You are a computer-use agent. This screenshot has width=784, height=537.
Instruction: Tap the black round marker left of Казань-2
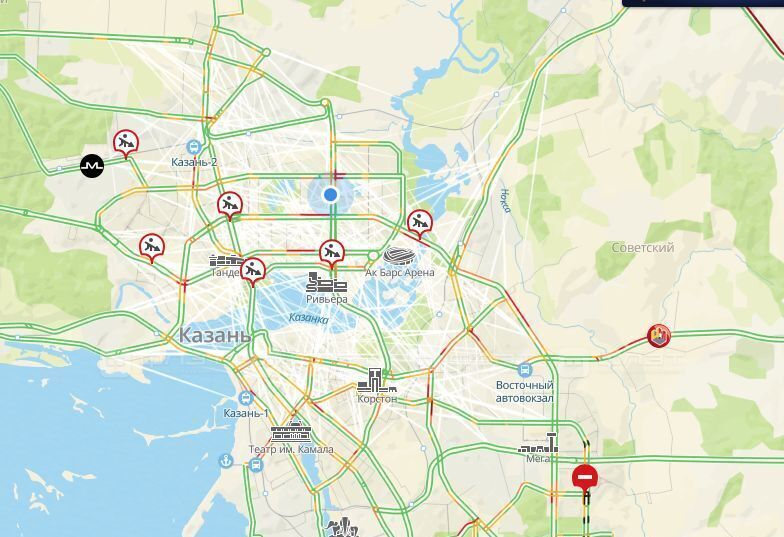pos(92,165)
